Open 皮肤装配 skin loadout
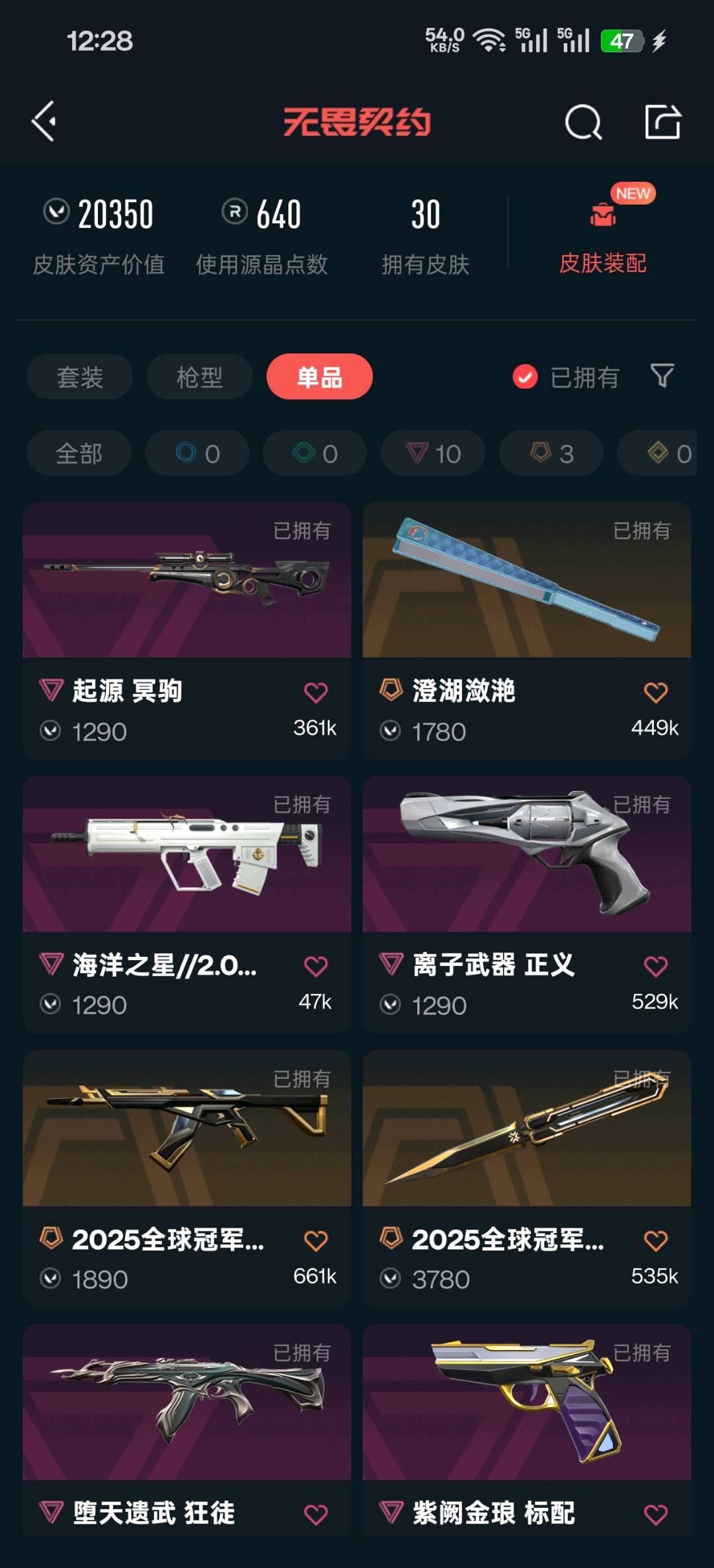714x1568 pixels. [x=602, y=230]
